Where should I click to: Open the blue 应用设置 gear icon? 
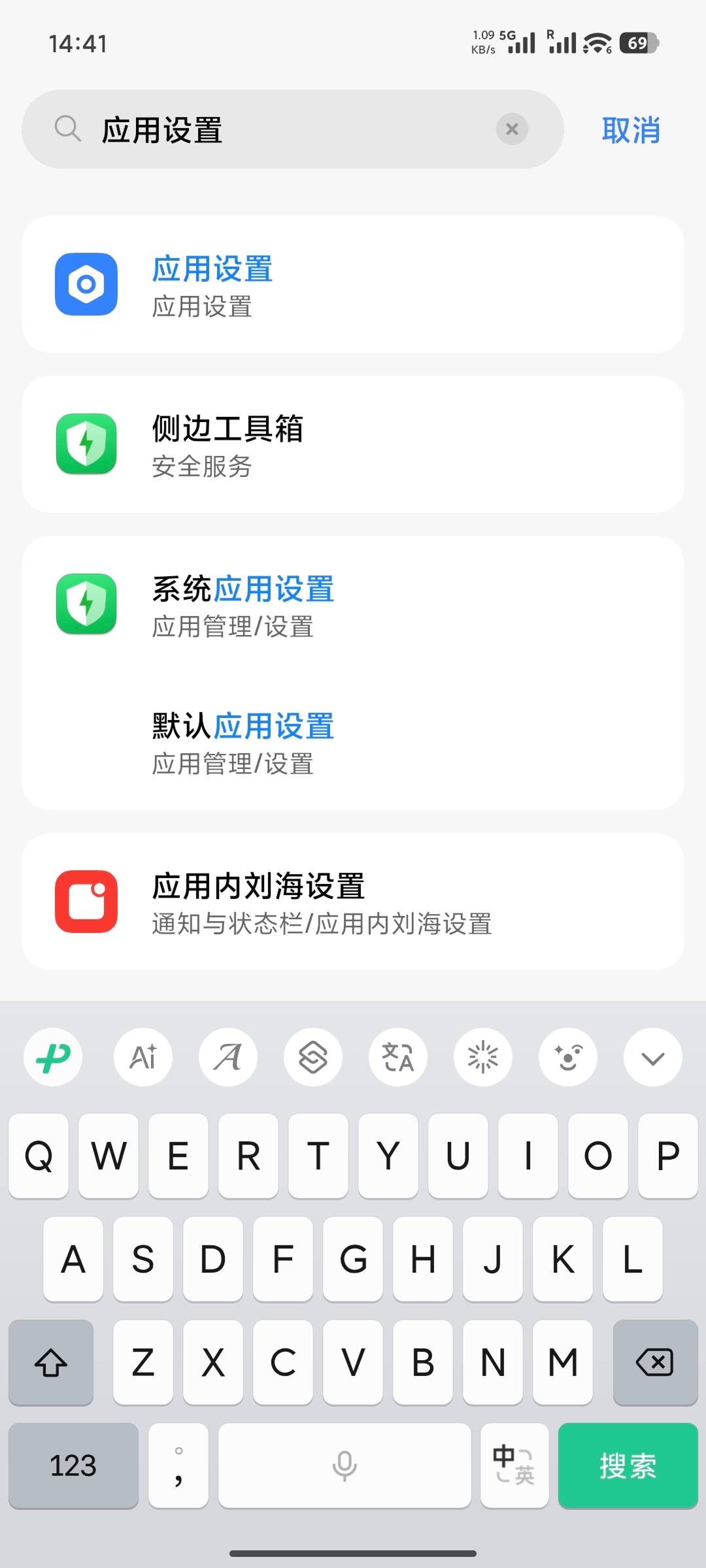pyautogui.click(x=86, y=284)
